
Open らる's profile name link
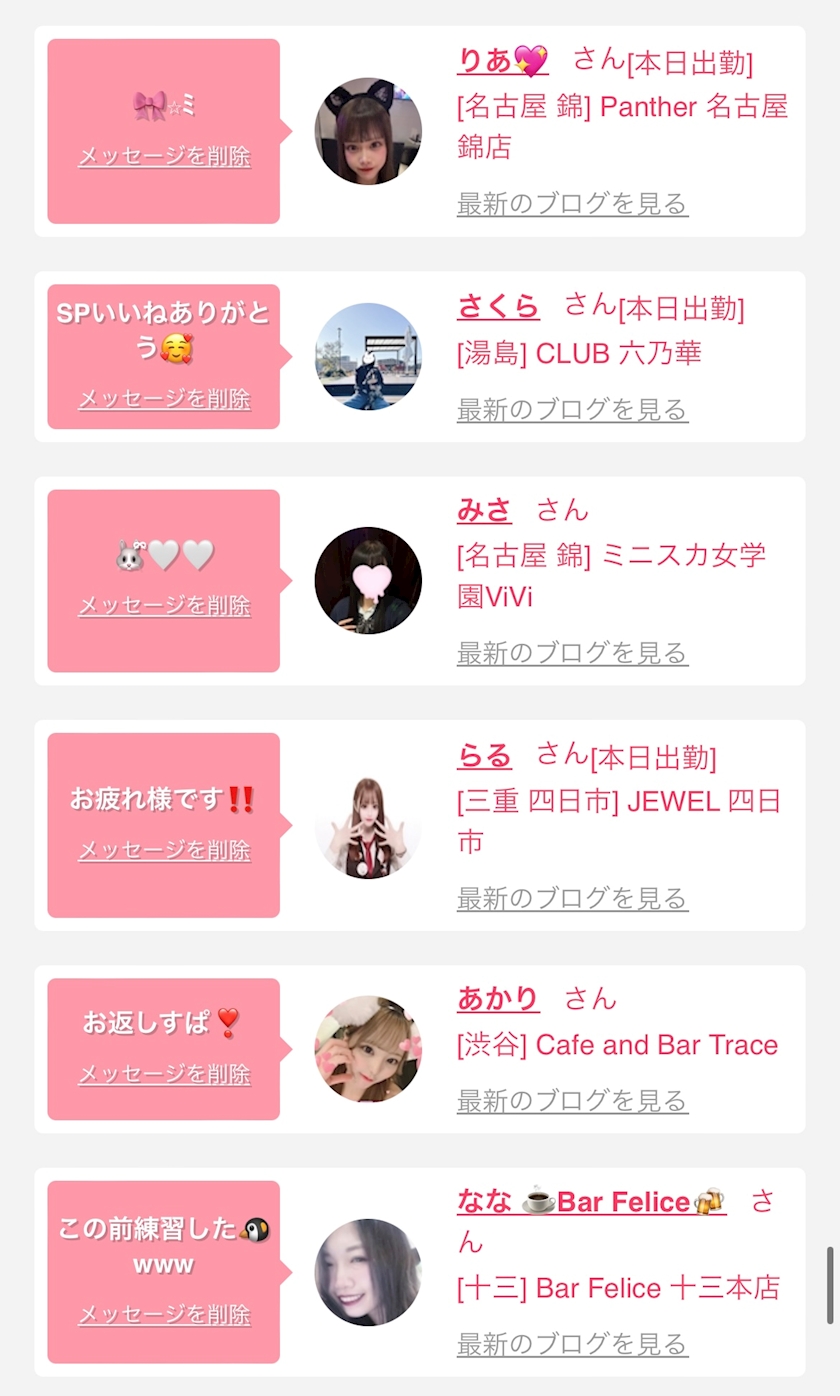(x=484, y=755)
